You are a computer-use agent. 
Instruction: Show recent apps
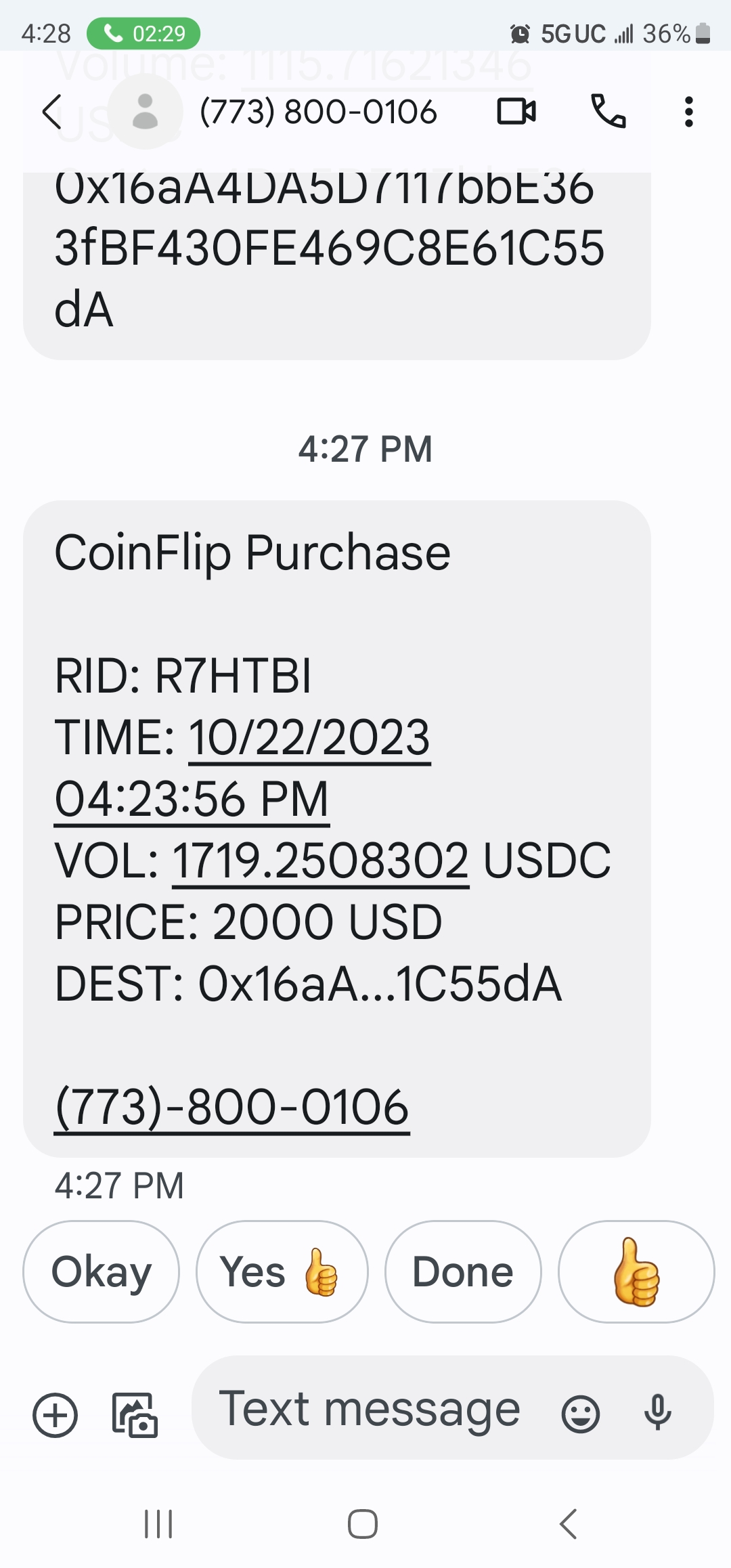coord(158,1524)
